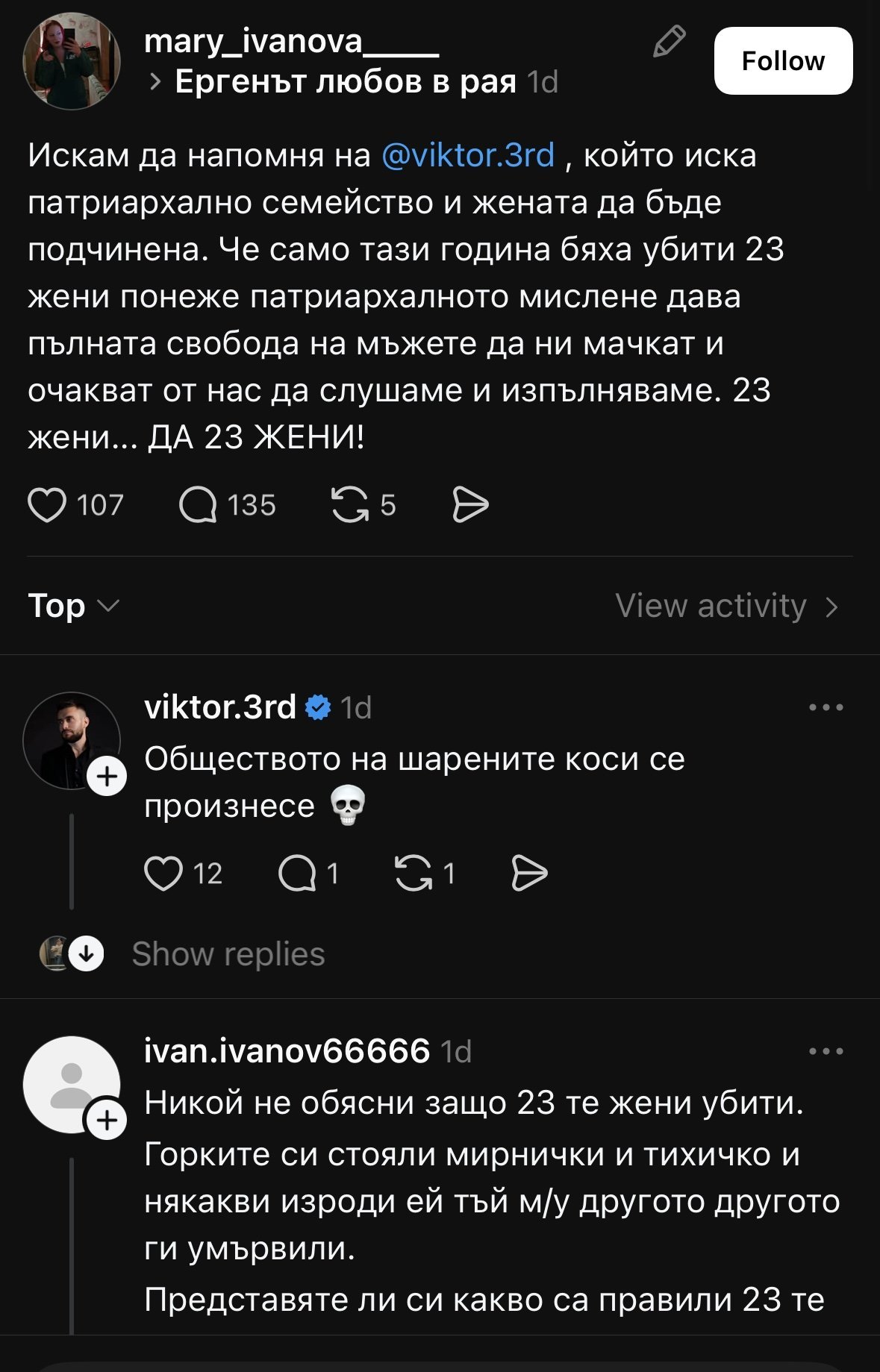Image resolution: width=880 pixels, height=1372 pixels.
Task: Open the @viktor.3rd mention link
Action: coord(468,155)
